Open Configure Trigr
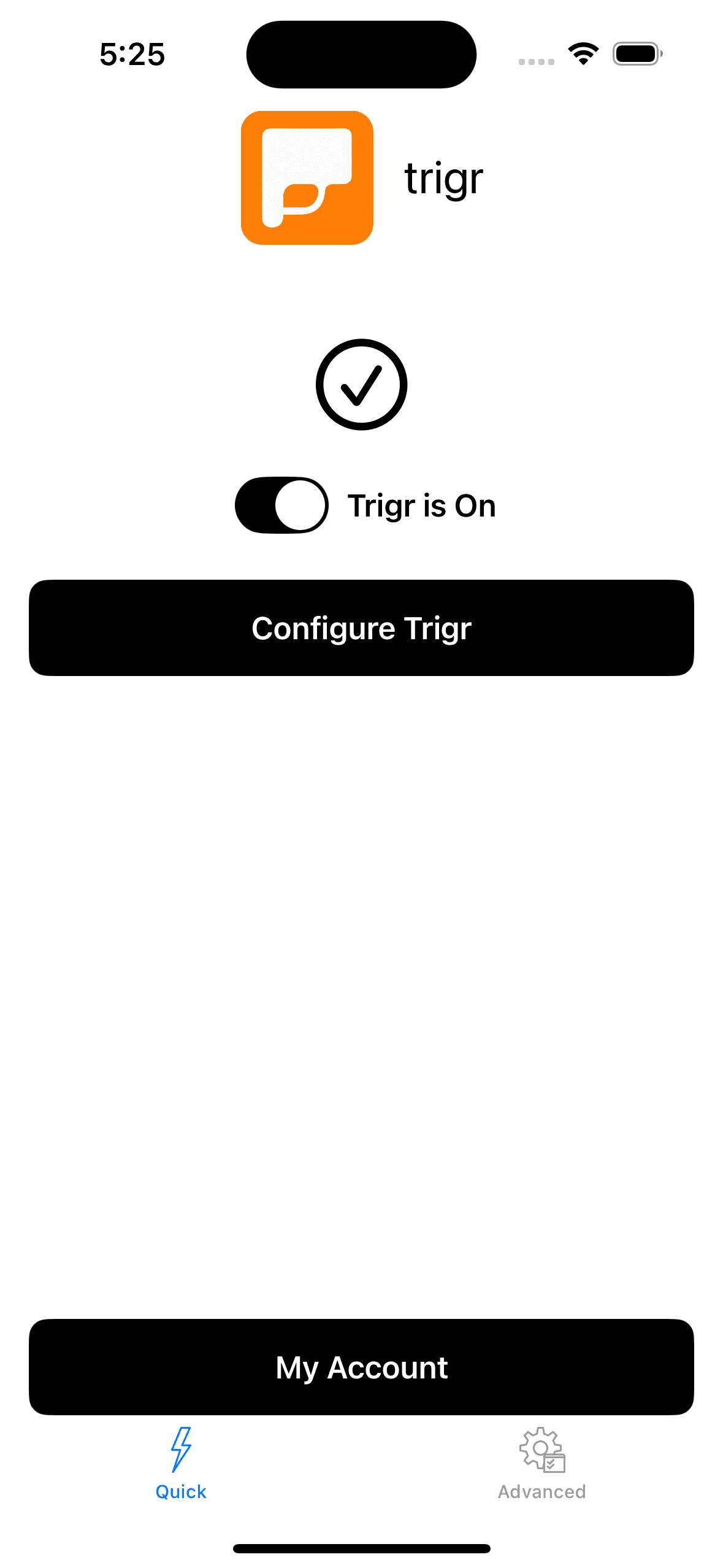723x1568 pixels. [361, 627]
